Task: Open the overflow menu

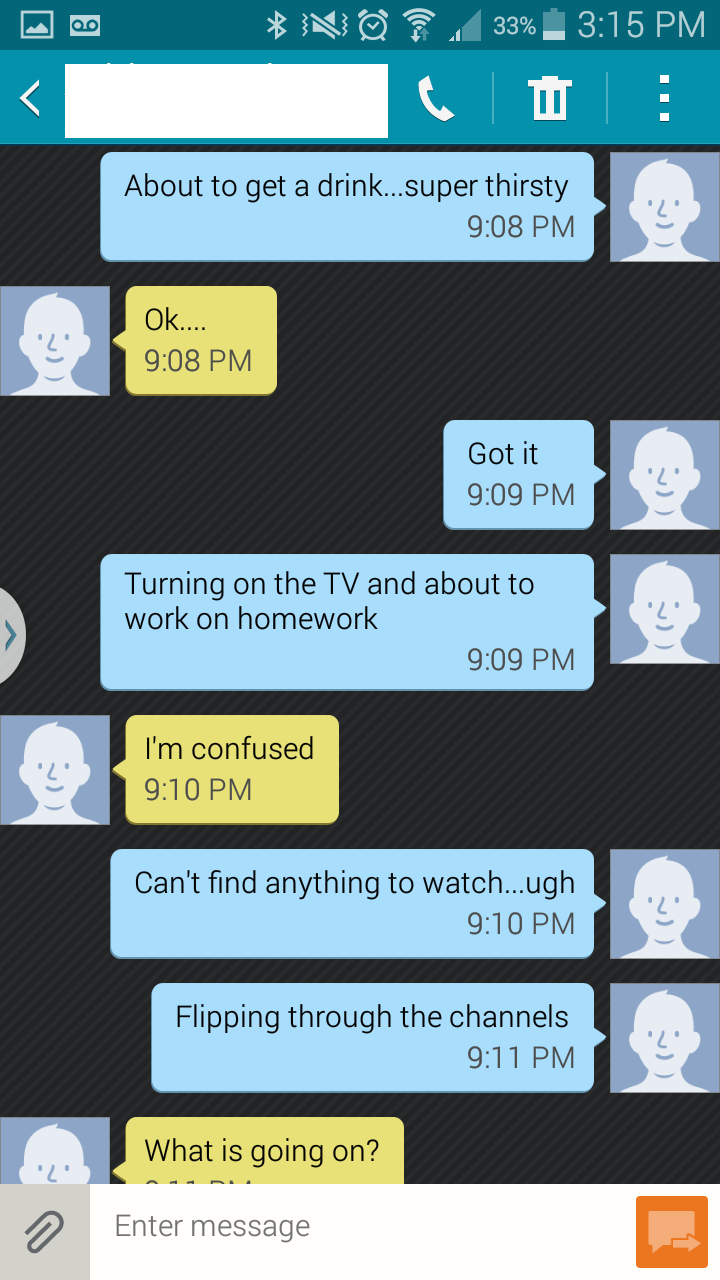Action: [663, 99]
